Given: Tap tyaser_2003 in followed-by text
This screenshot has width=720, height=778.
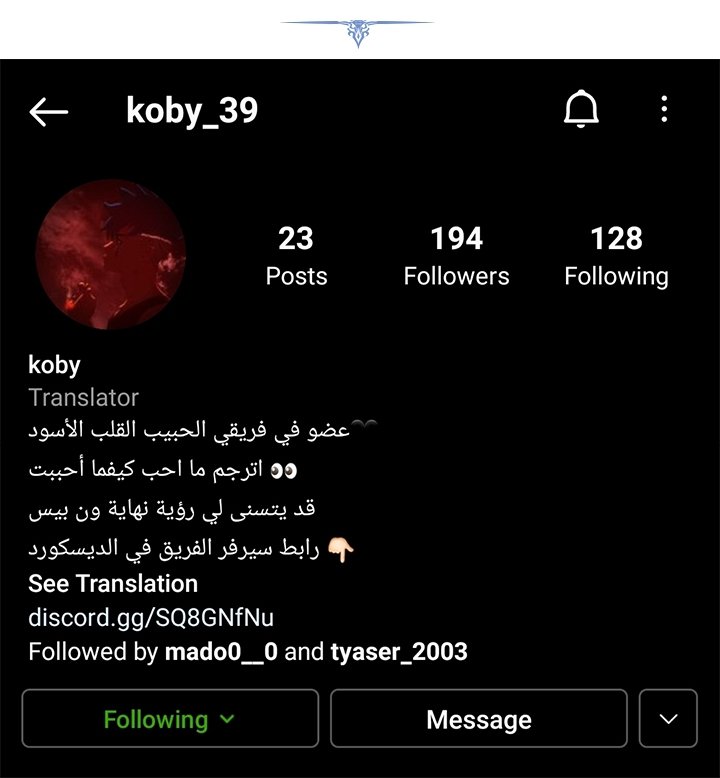Looking at the screenshot, I should pyautogui.click(x=400, y=651).
